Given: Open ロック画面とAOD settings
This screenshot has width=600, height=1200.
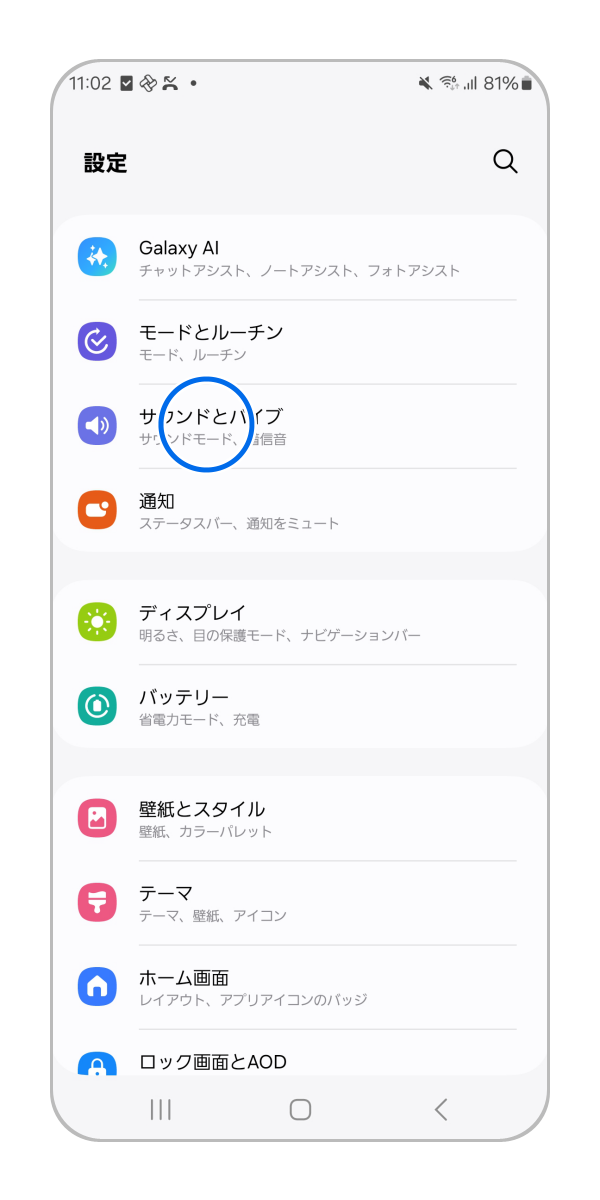Looking at the screenshot, I should 300,1062.
